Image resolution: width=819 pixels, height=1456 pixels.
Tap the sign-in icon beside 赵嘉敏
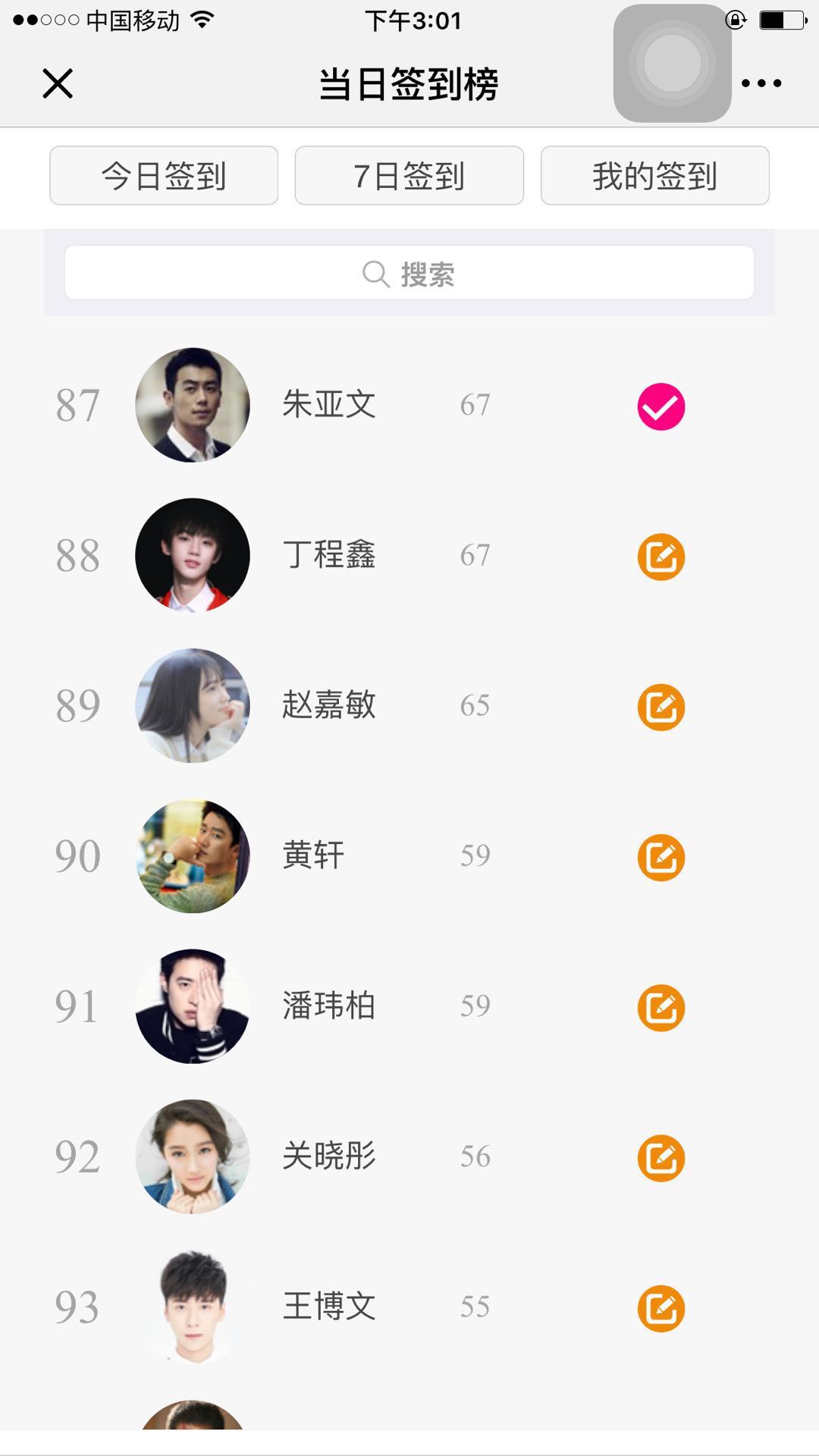tap(661, 707)
